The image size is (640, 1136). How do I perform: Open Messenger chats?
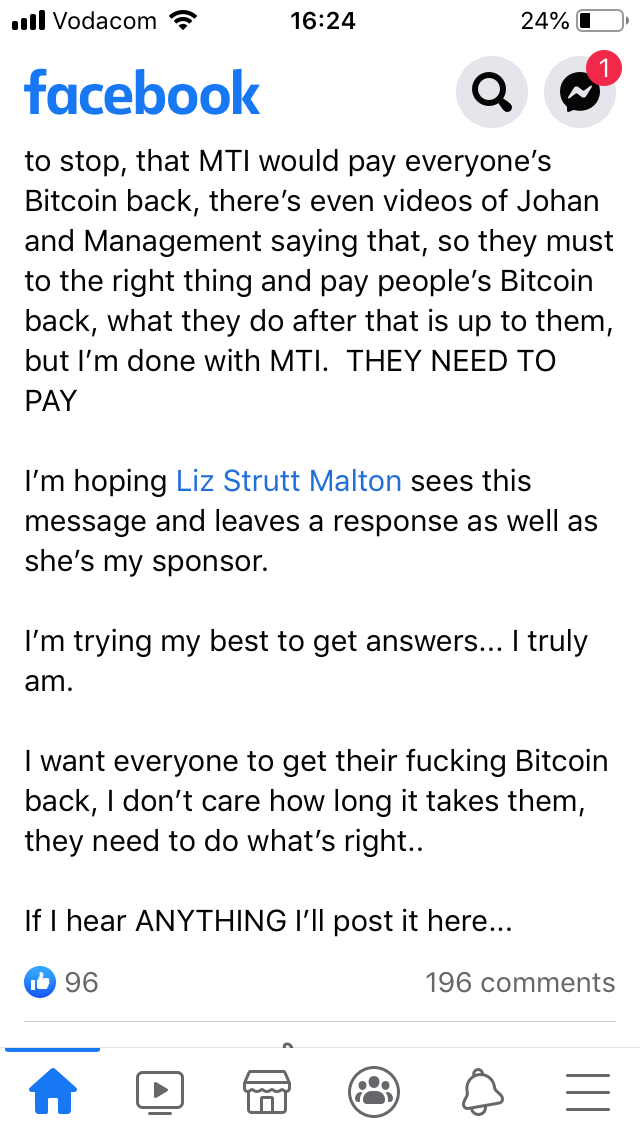579,93
